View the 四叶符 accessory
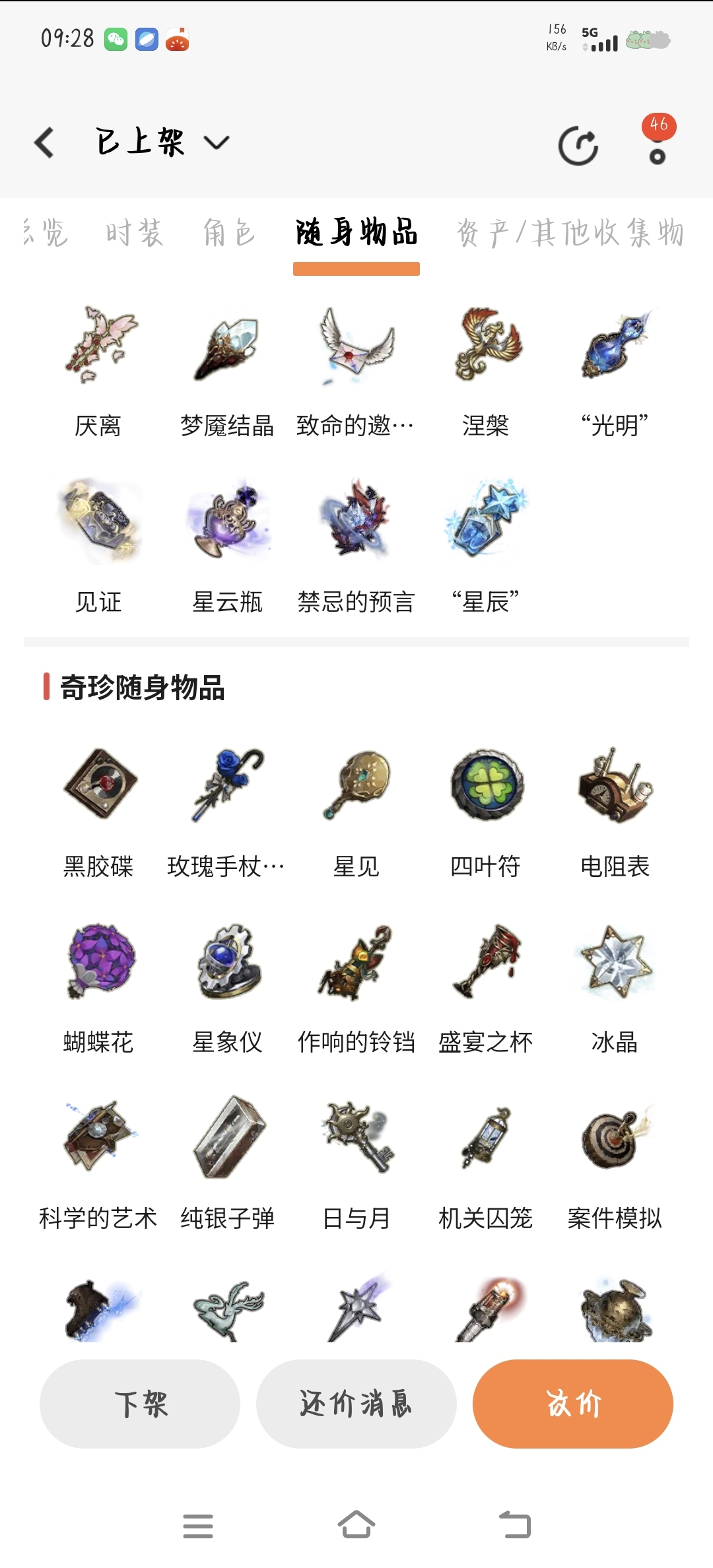The width and height of the screenshot is (713, 1568). [486, 813]
